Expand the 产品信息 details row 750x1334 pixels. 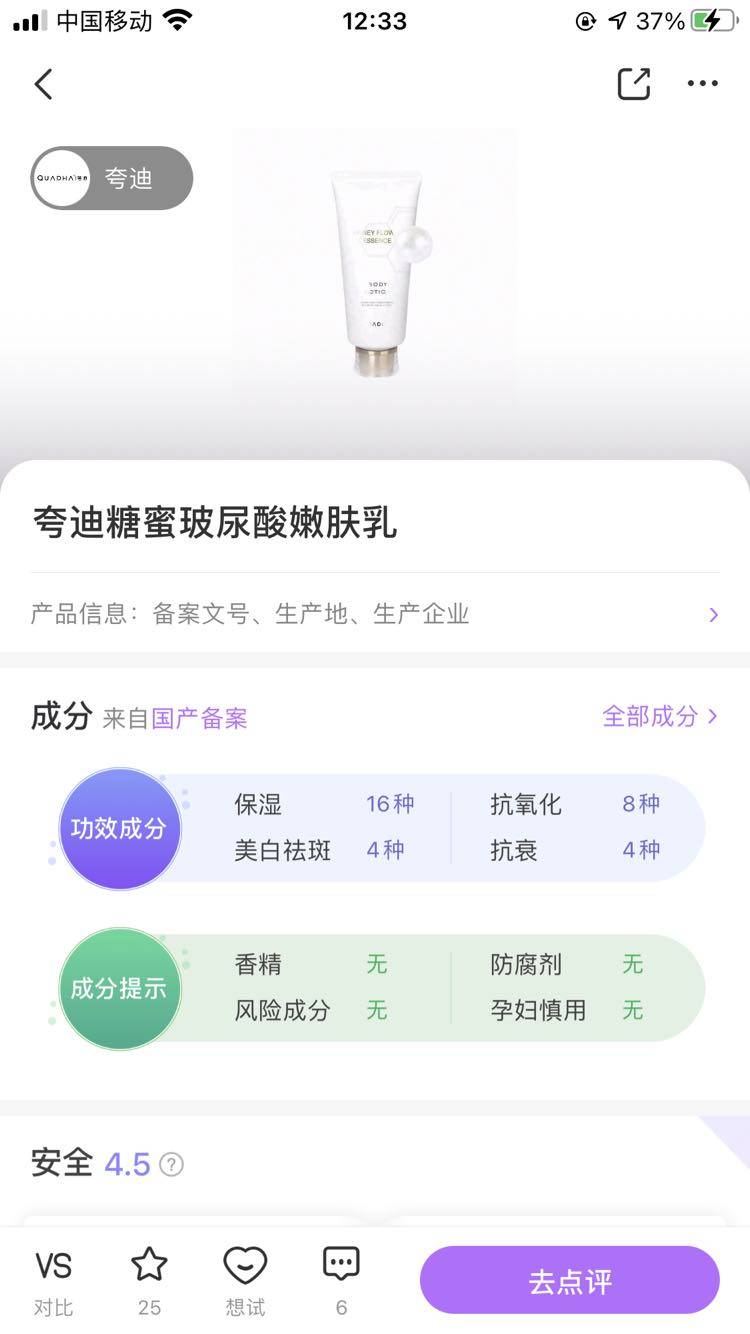pyautogui.click(x=375, y=614)
